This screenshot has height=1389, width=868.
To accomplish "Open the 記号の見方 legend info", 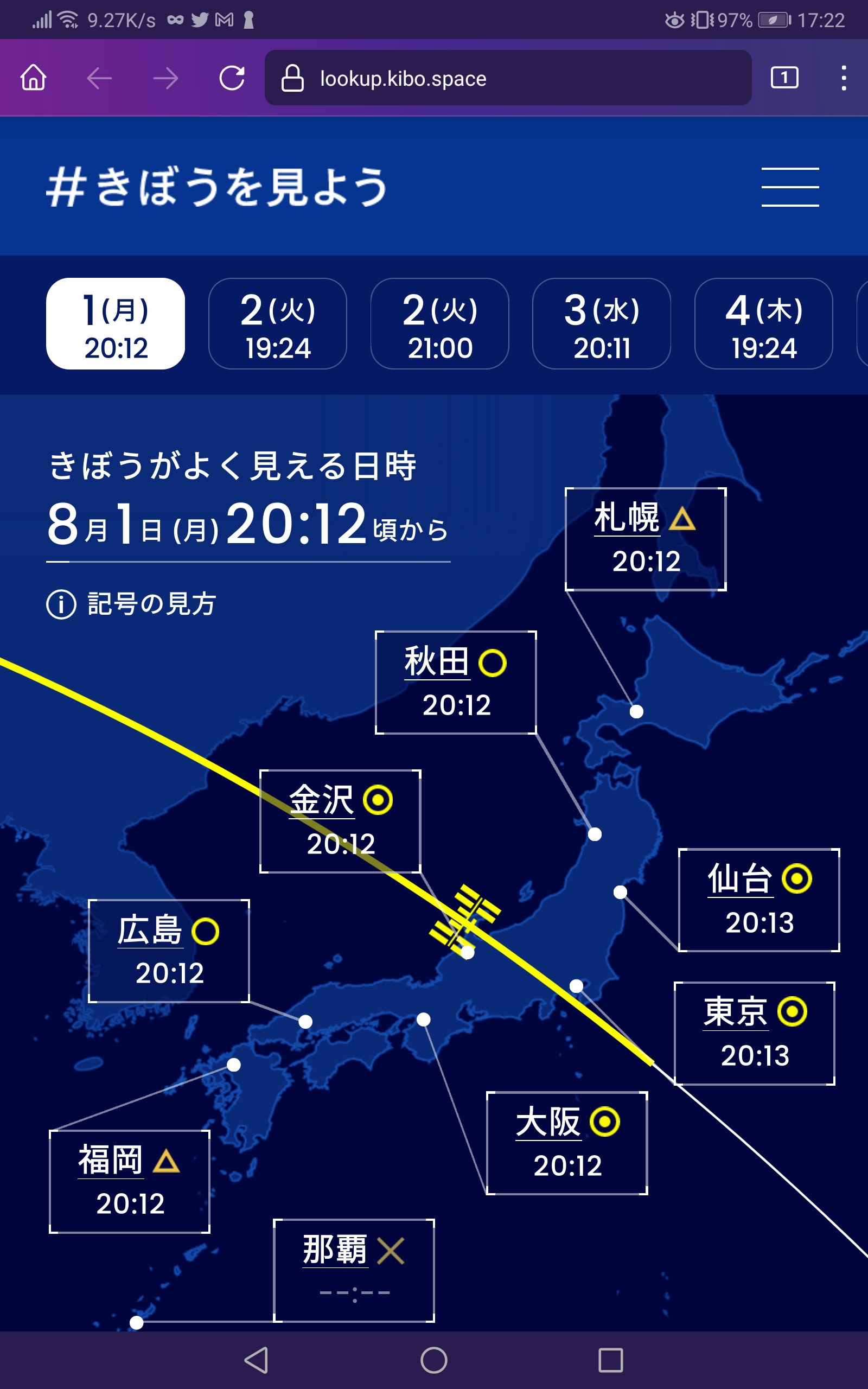I will coord(131,604).
